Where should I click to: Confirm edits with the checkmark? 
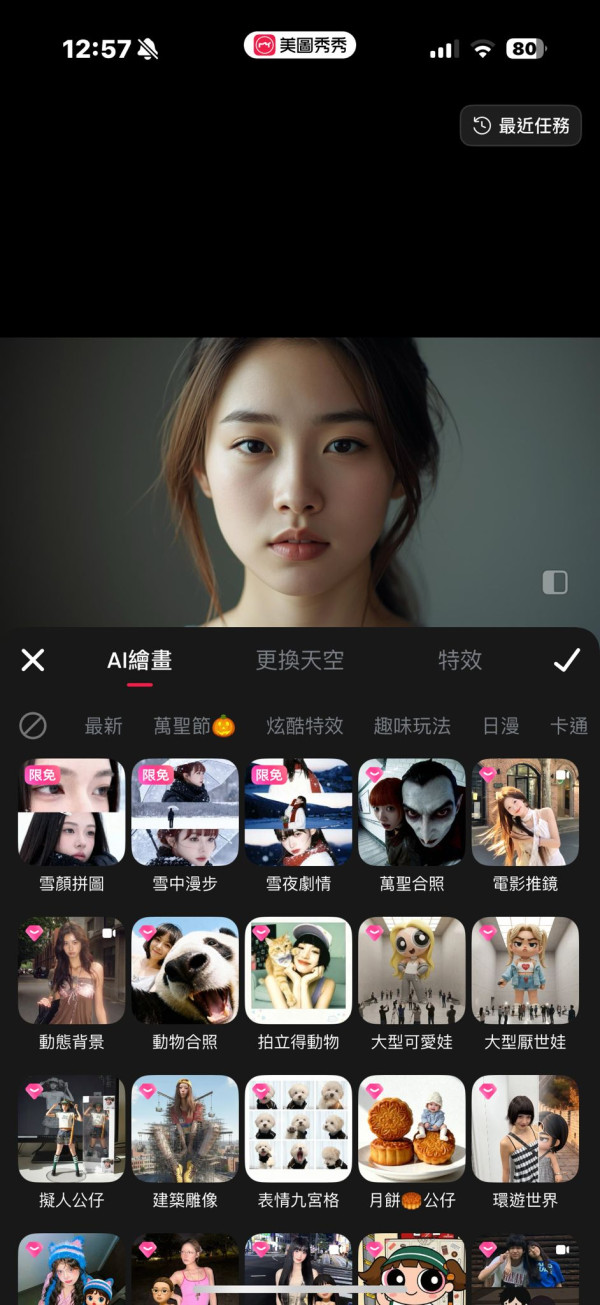tap(567, 660)
